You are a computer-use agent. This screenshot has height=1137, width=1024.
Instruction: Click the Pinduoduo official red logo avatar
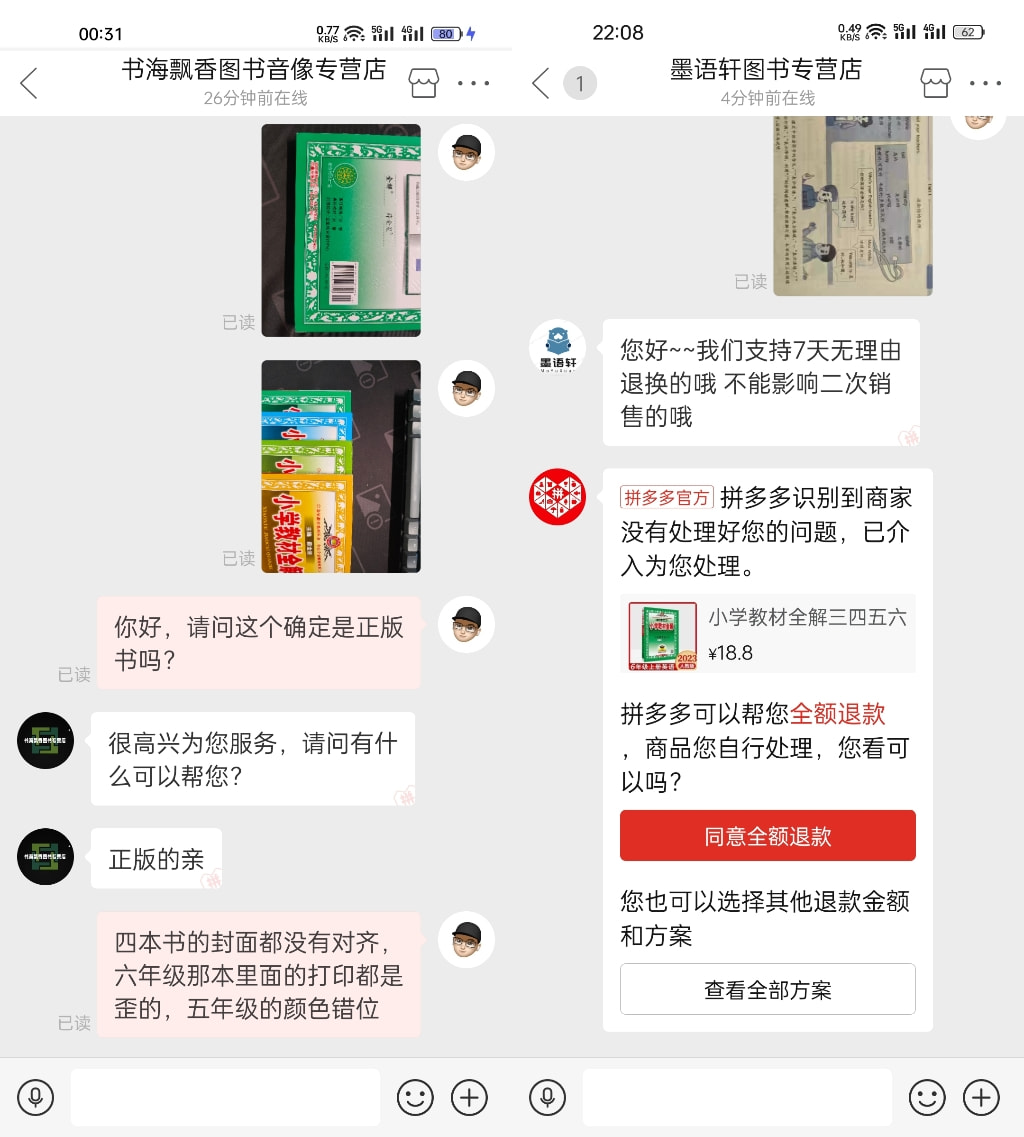click(557, 497)
